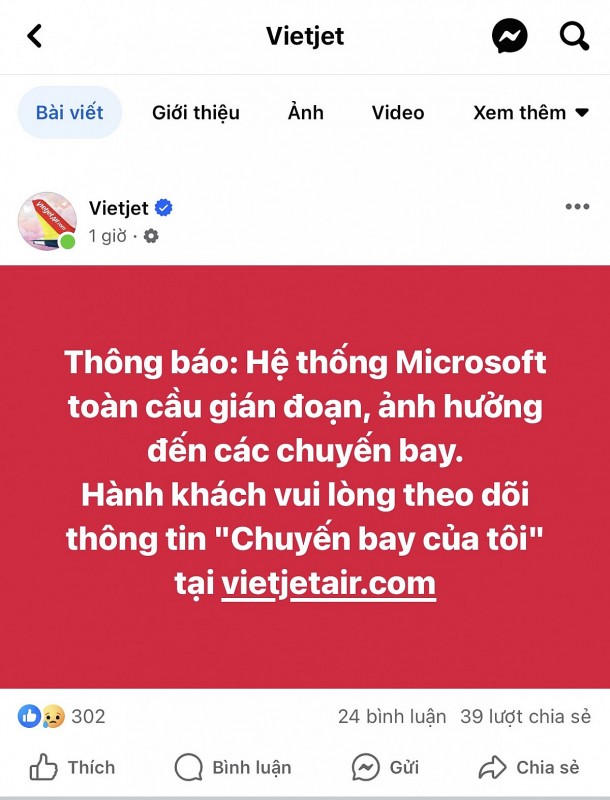View the 39 lượt chia sẻ shares

[x=525, y=716]
